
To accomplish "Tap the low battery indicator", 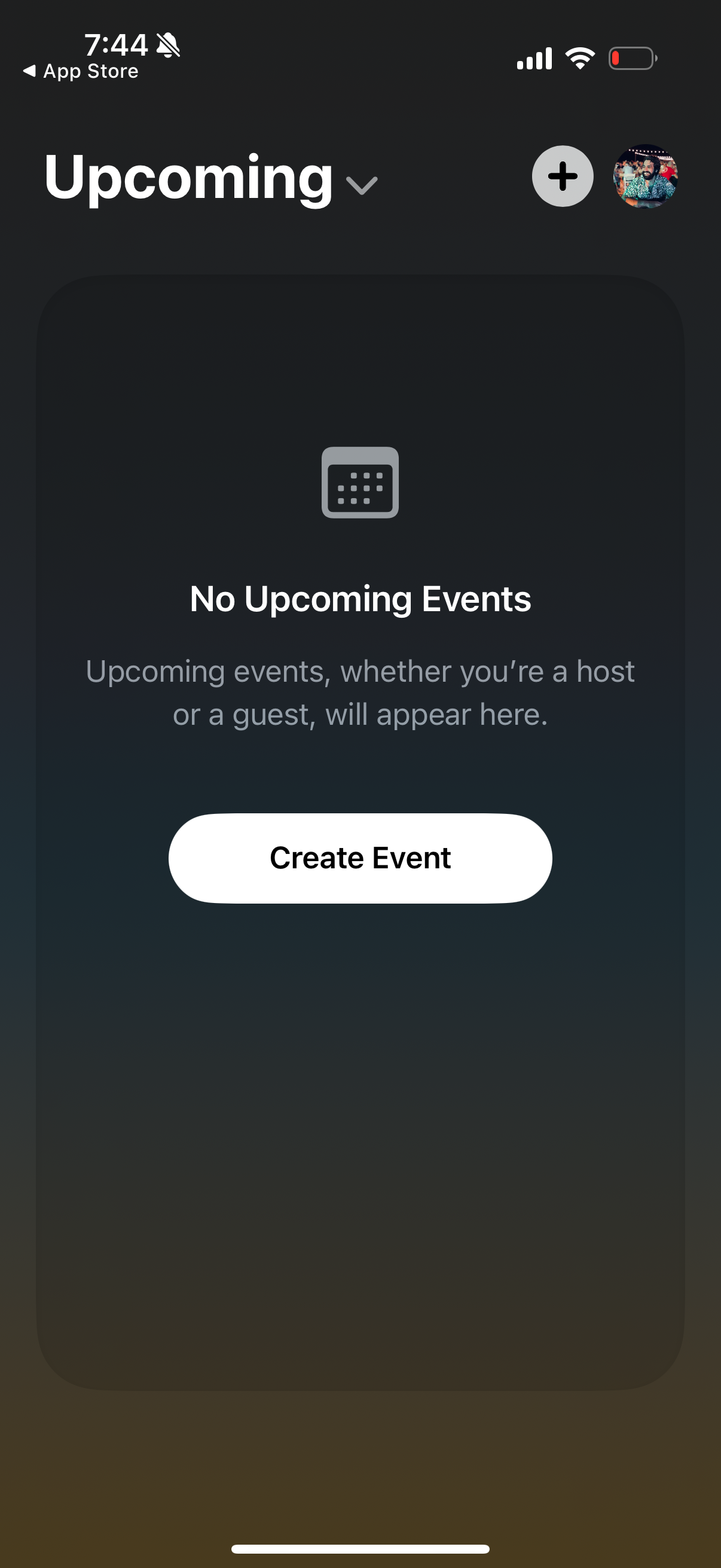I will pos(632,58).
